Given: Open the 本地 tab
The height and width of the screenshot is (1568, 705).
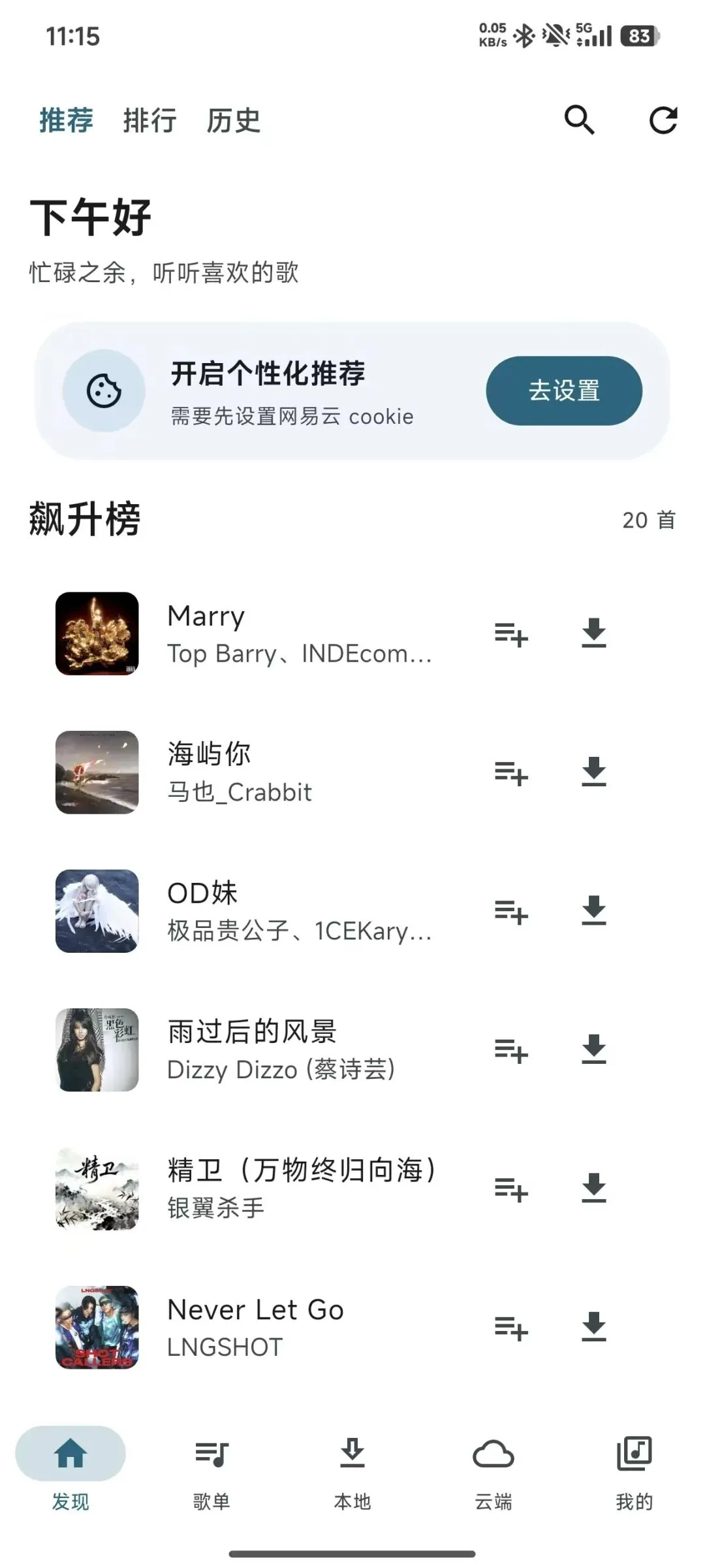Looking at the screenshot, I should [x=352, y=1468].
